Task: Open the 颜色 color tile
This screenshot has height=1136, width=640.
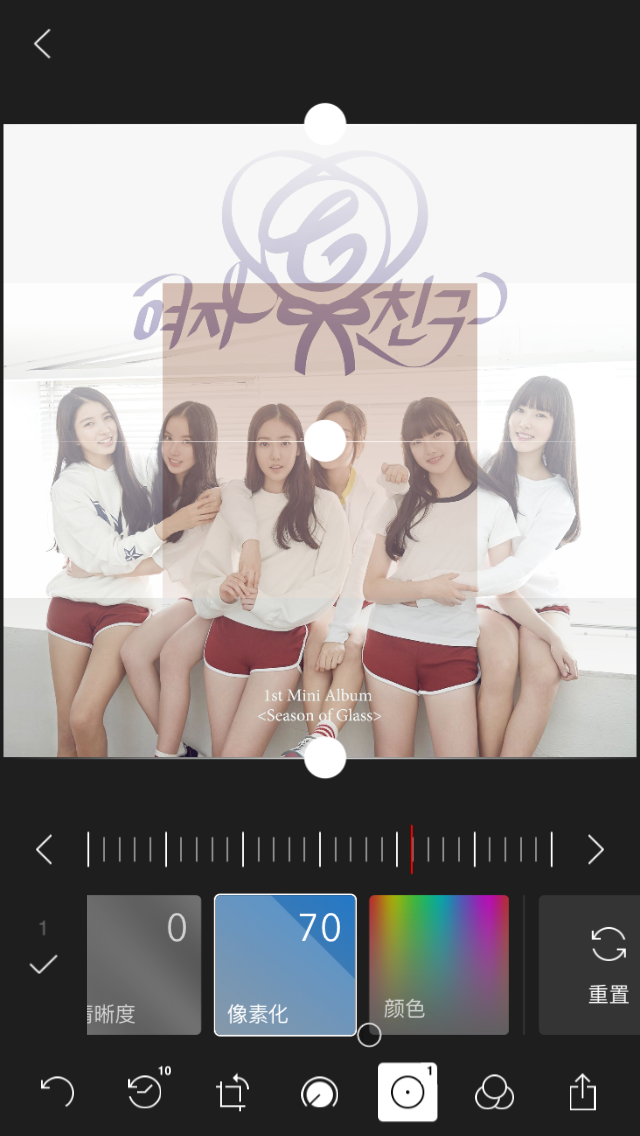Action: 439,965
